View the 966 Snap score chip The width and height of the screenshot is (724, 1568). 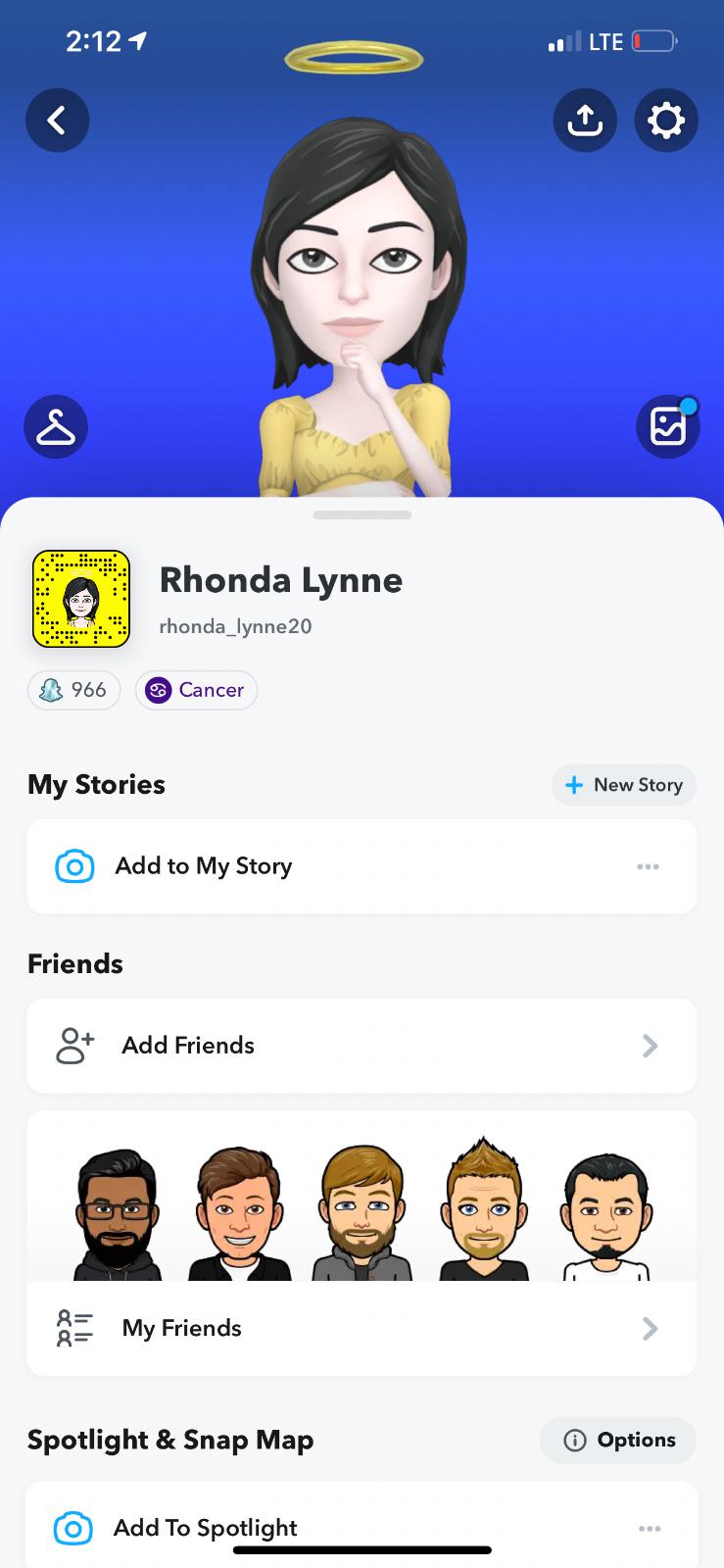74,690
